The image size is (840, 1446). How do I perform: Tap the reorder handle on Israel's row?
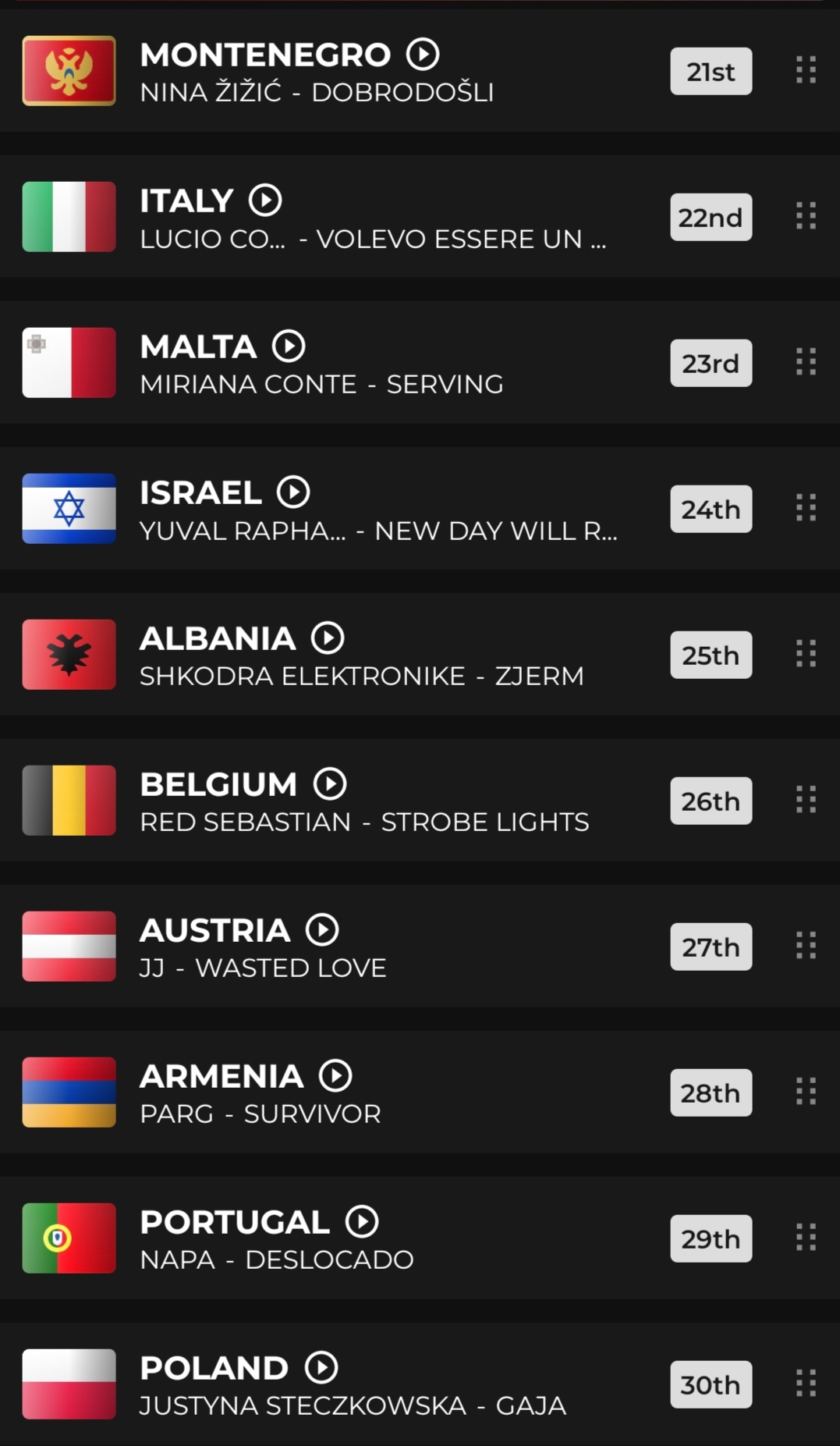(x=806, y=508)
